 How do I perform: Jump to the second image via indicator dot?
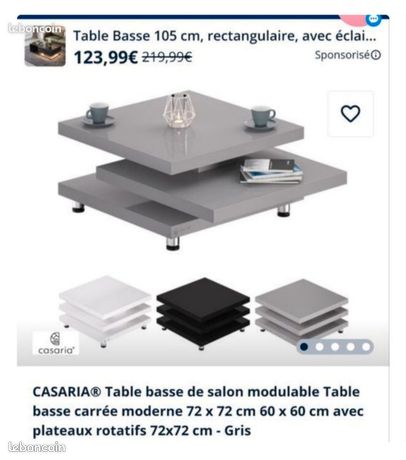point(319,347)
